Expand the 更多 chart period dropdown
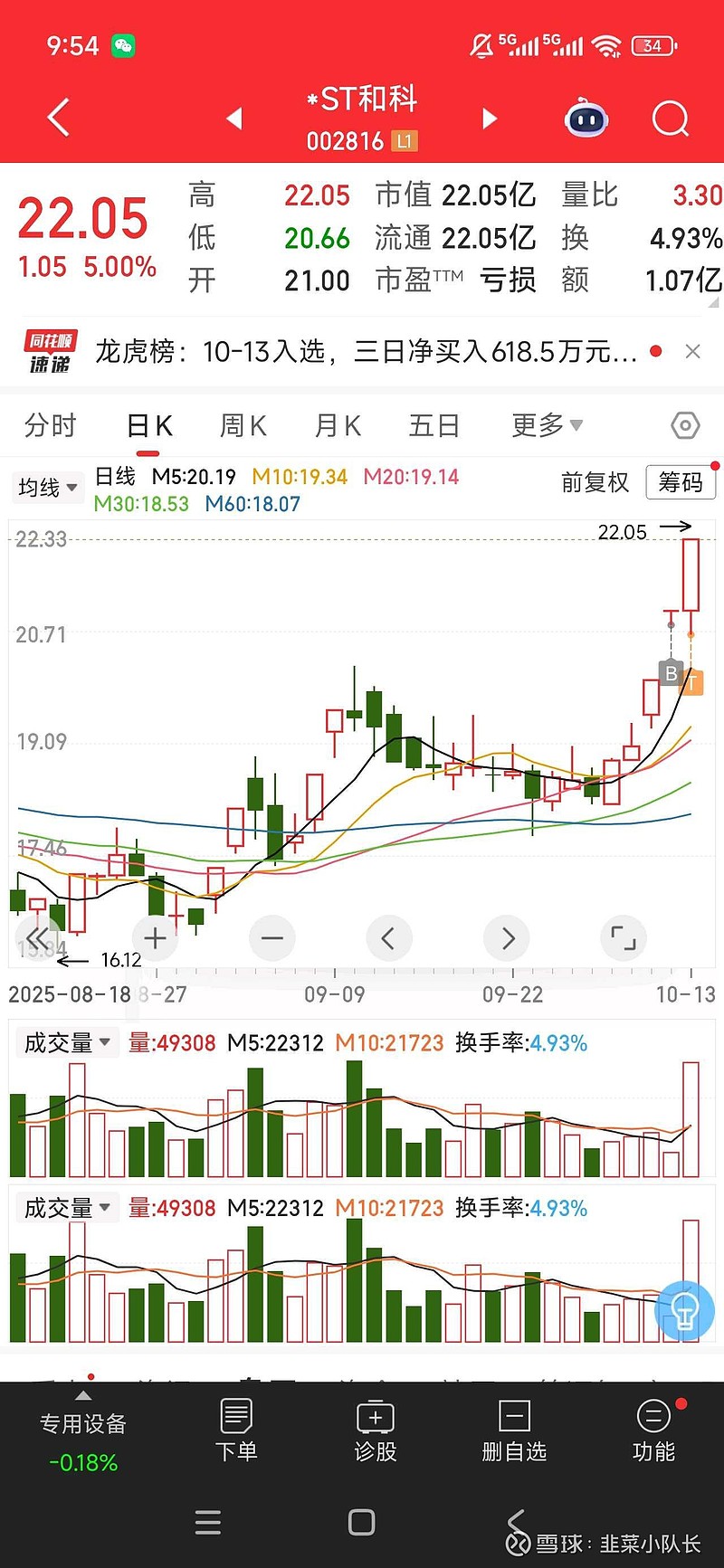 [543, 424]
